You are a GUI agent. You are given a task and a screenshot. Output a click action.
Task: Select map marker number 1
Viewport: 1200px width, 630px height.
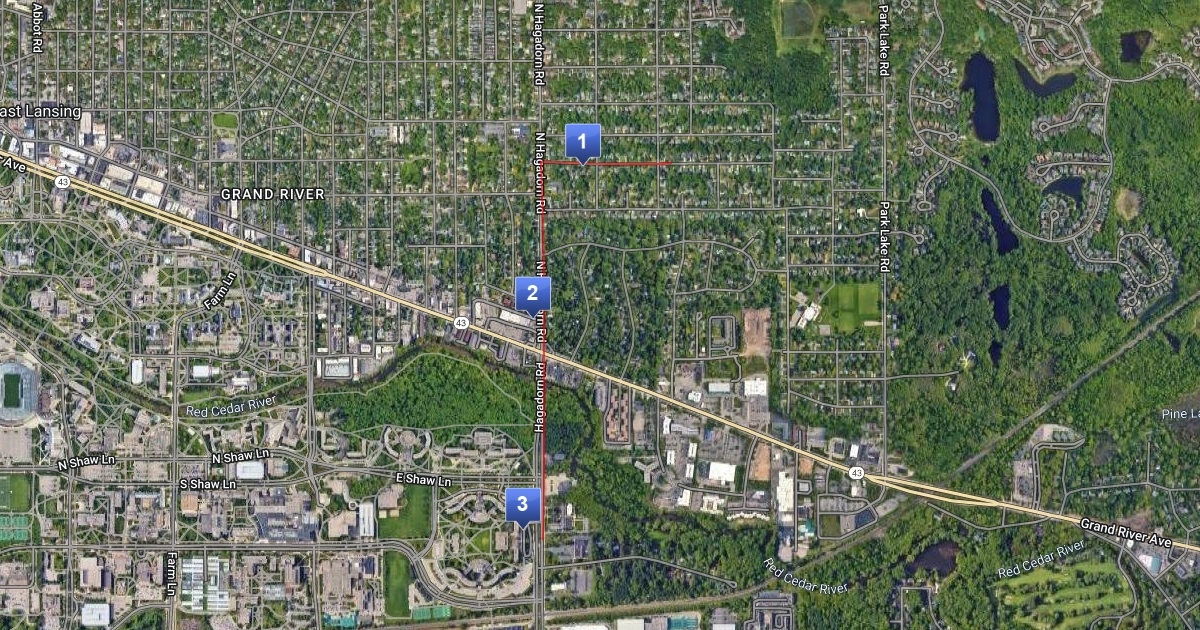[x=582, y=141]
